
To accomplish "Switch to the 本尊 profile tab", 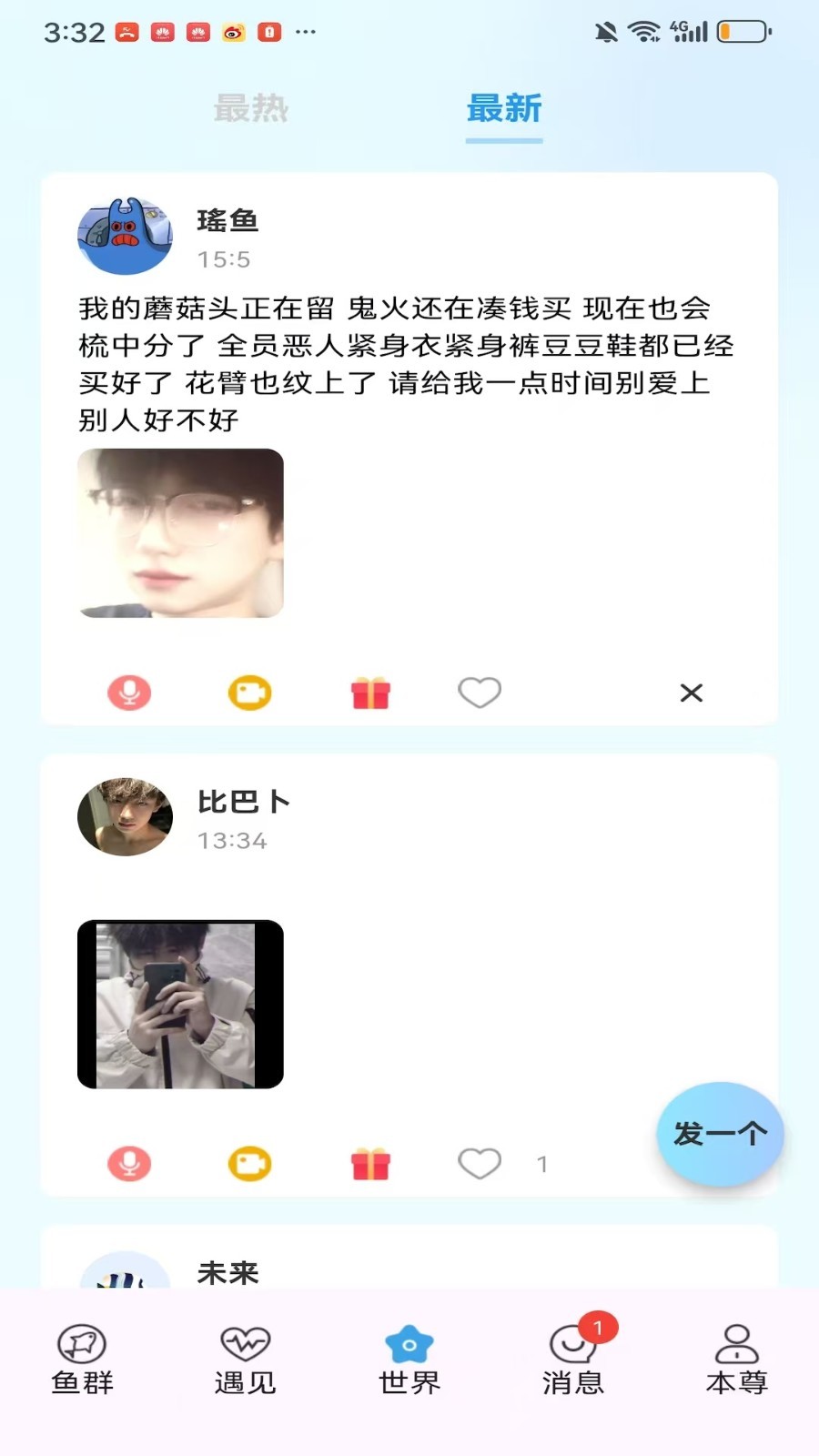I will pyautogui.click(x=737, y=1360).
